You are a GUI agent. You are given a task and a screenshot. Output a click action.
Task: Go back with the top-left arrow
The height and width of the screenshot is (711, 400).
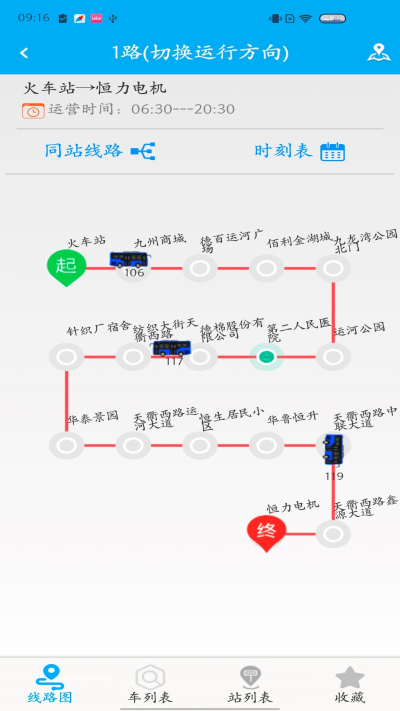click(x=24, y=53)
